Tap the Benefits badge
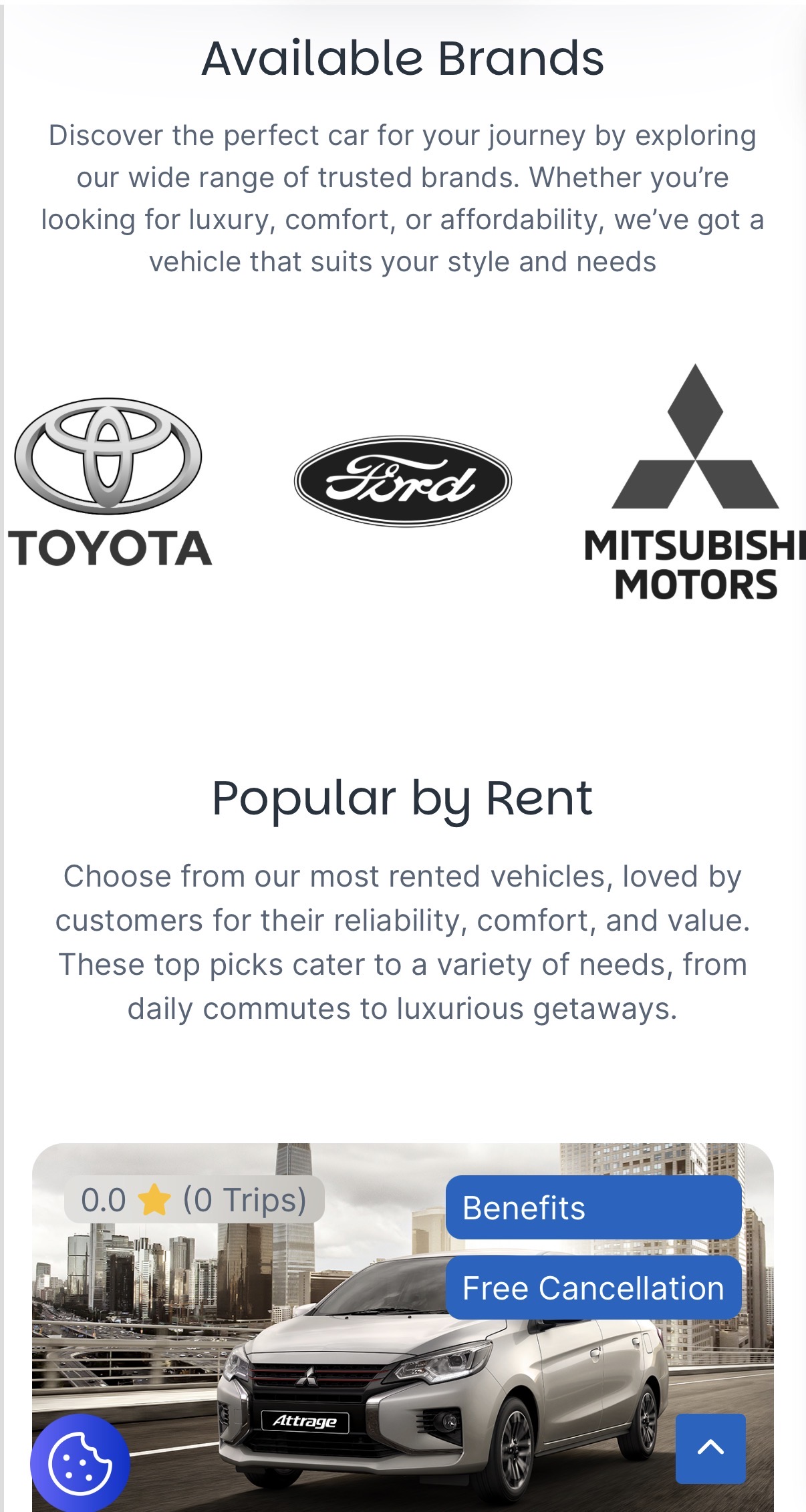Viewport: 806px width, 1512px height. point(593,1207)
